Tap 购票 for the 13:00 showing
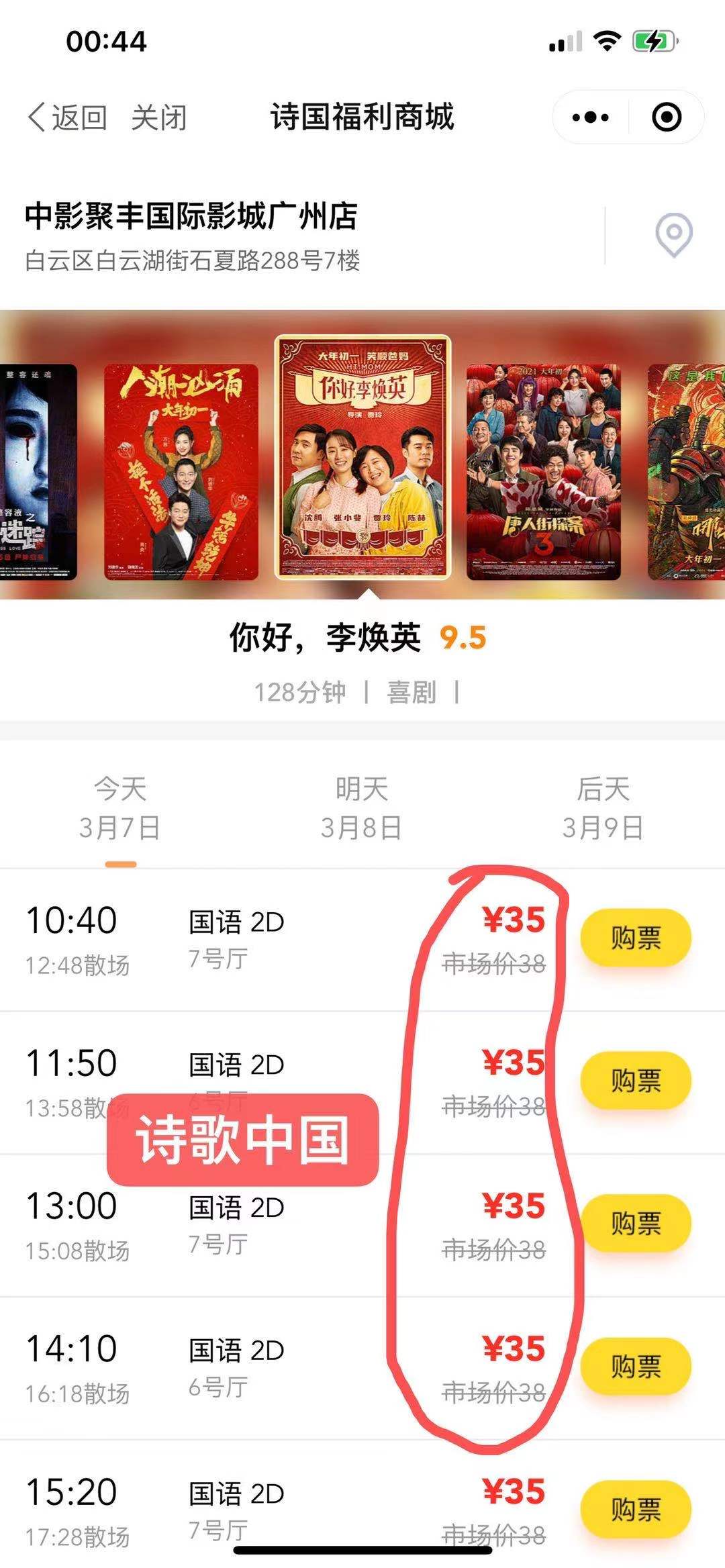 point(635,1223)
